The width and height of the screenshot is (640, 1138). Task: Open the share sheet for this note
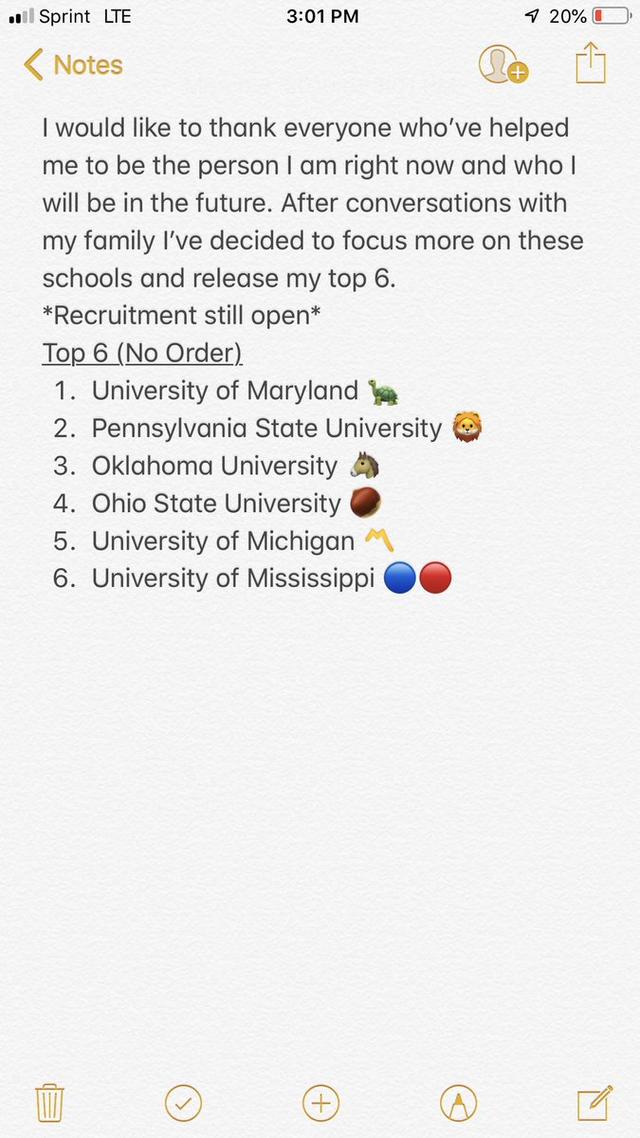tap(591, 63)
